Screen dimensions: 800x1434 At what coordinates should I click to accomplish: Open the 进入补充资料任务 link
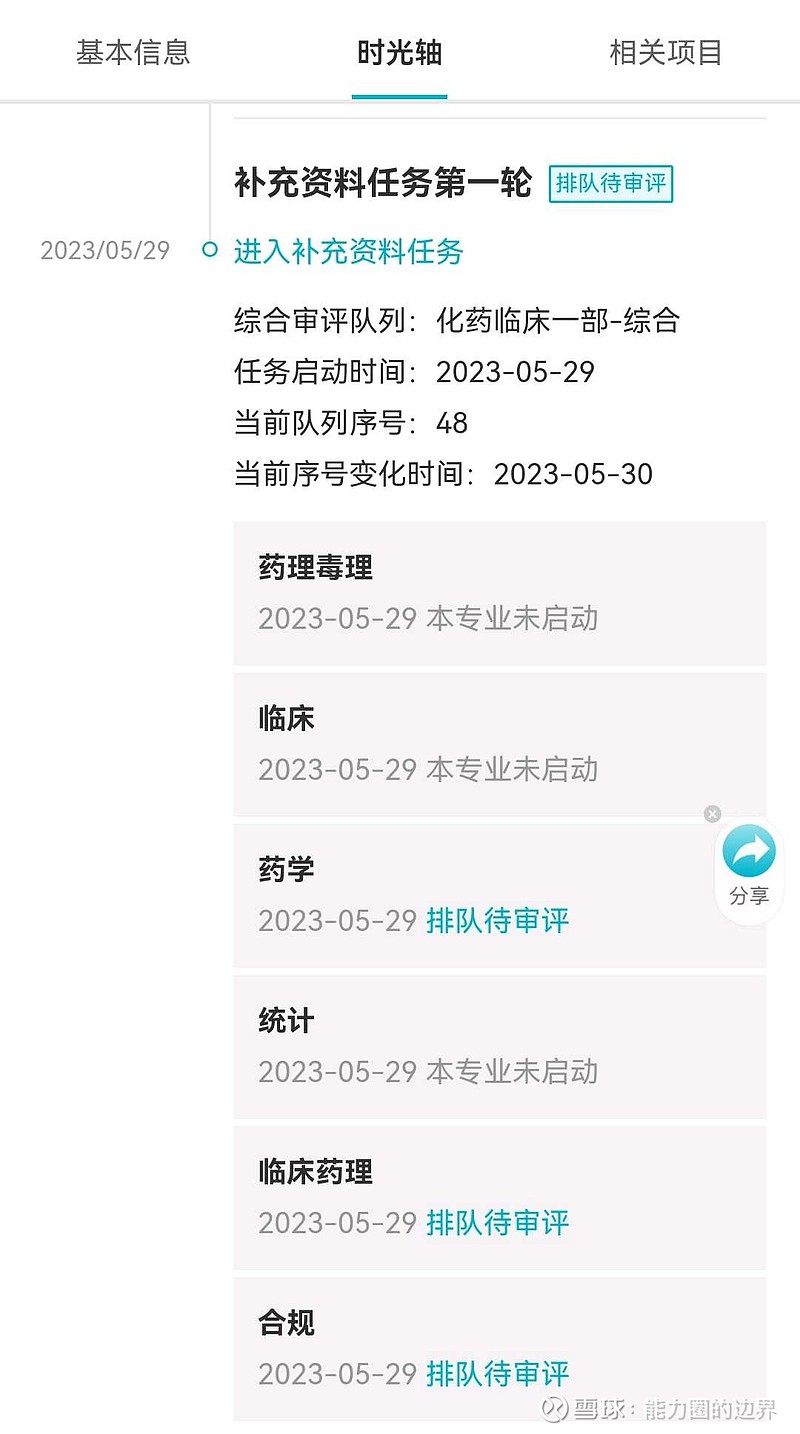[348, 251]
